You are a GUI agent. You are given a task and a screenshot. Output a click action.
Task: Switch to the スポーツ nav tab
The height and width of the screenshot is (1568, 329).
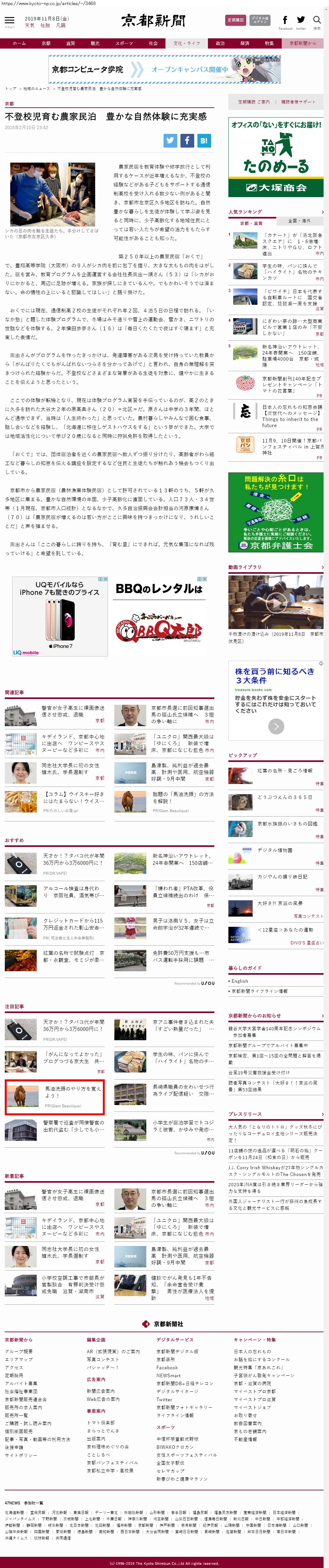pyautogui.click(x=124, y=43)
